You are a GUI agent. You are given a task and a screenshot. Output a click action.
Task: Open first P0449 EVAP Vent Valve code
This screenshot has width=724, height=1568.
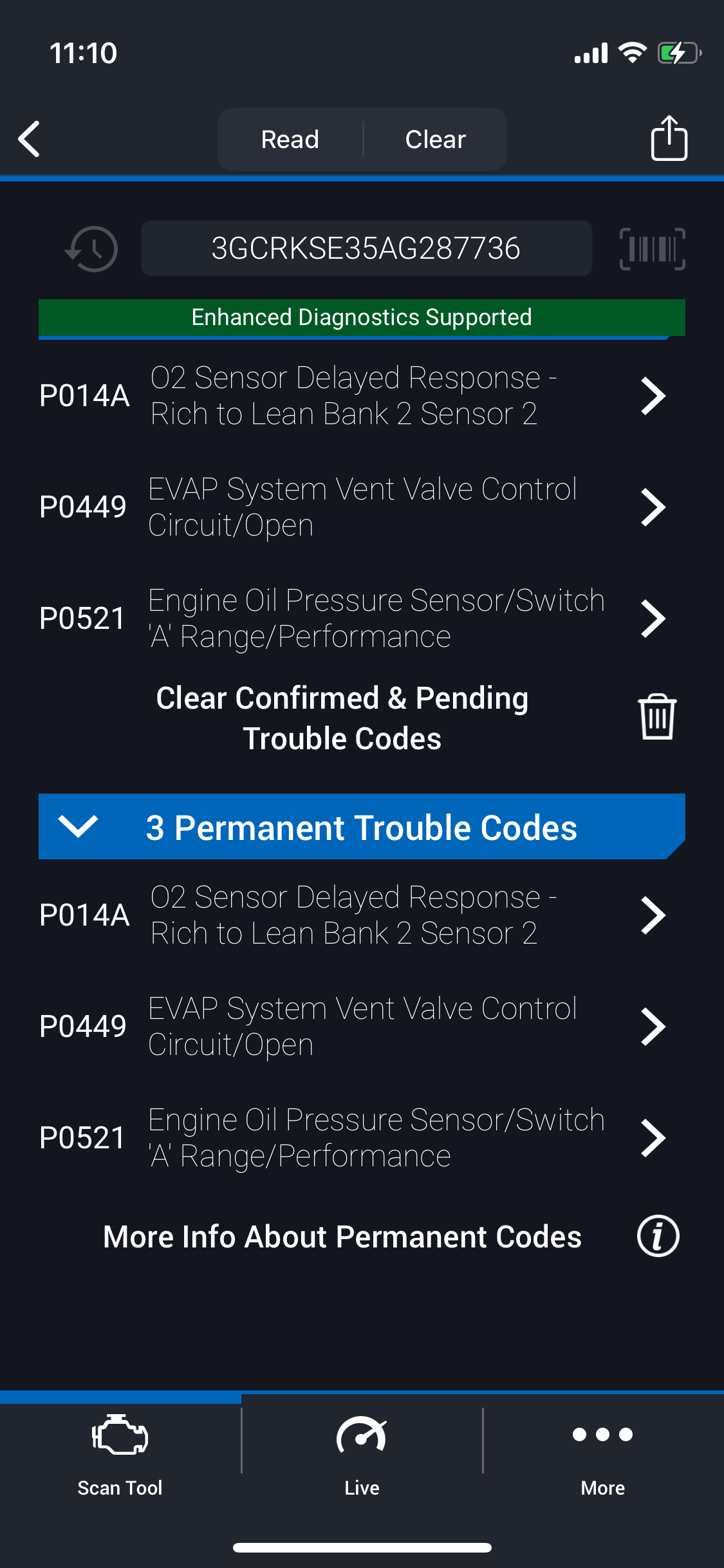[x=353, y=507]
